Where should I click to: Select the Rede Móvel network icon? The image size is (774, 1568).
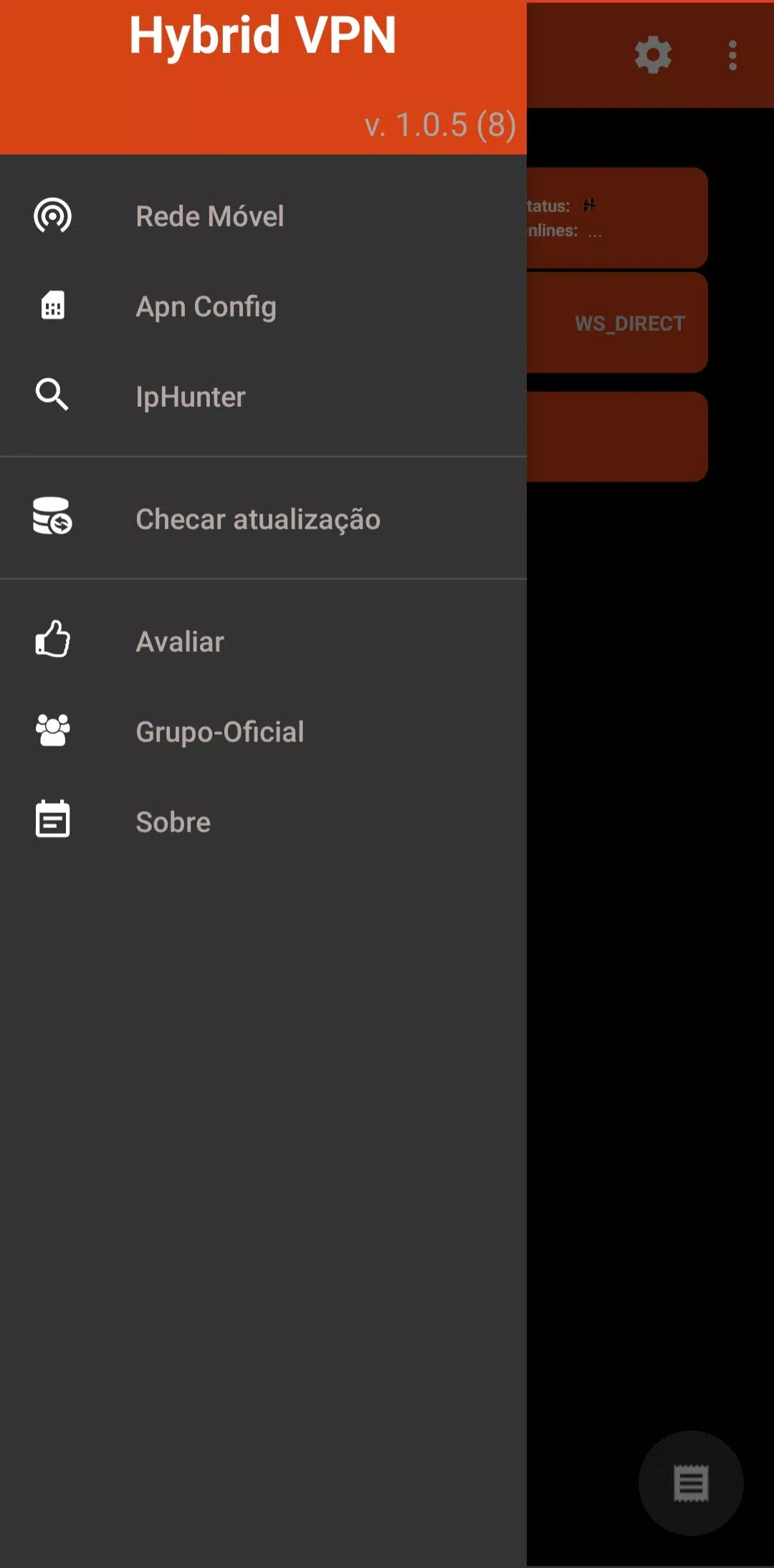[52, 215]
